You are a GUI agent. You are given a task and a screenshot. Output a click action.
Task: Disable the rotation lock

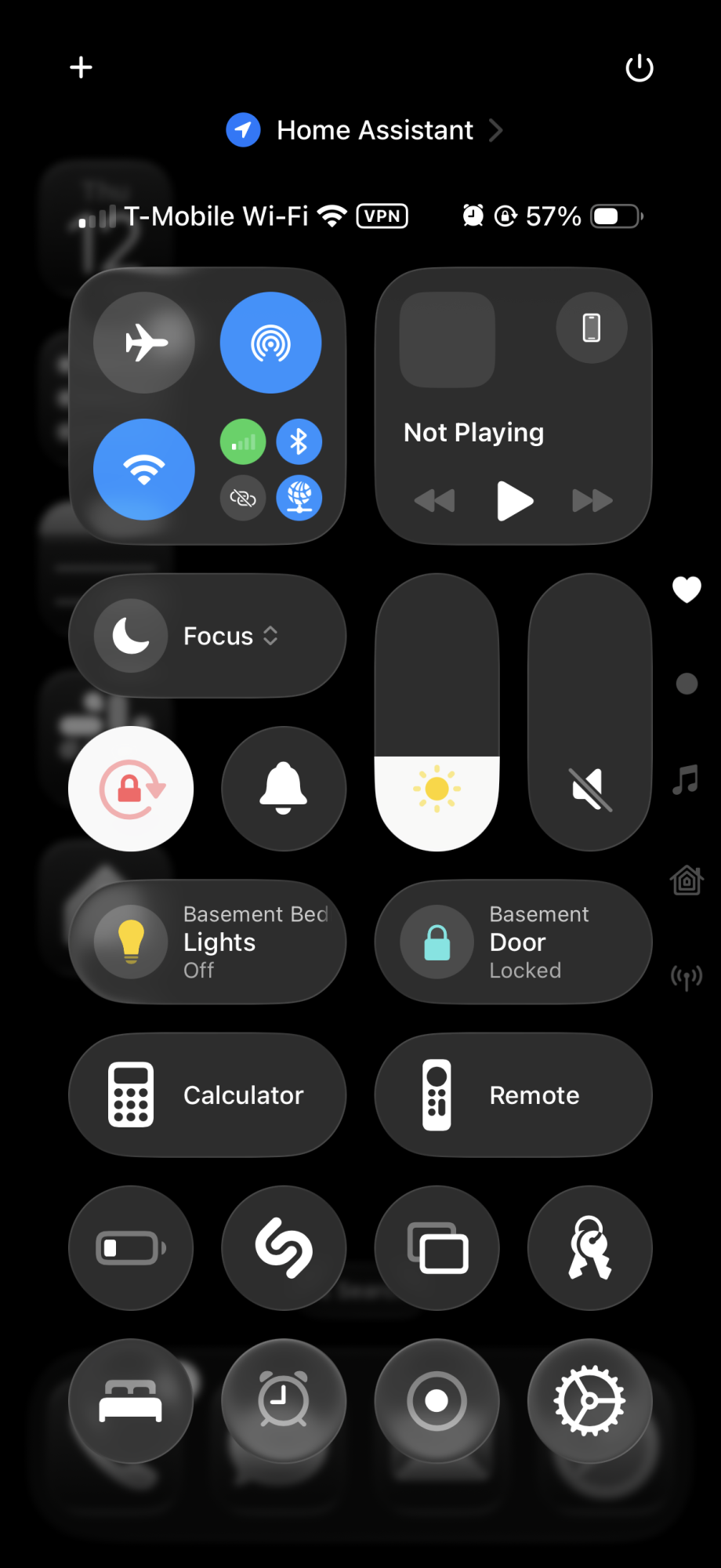[131, 789]
